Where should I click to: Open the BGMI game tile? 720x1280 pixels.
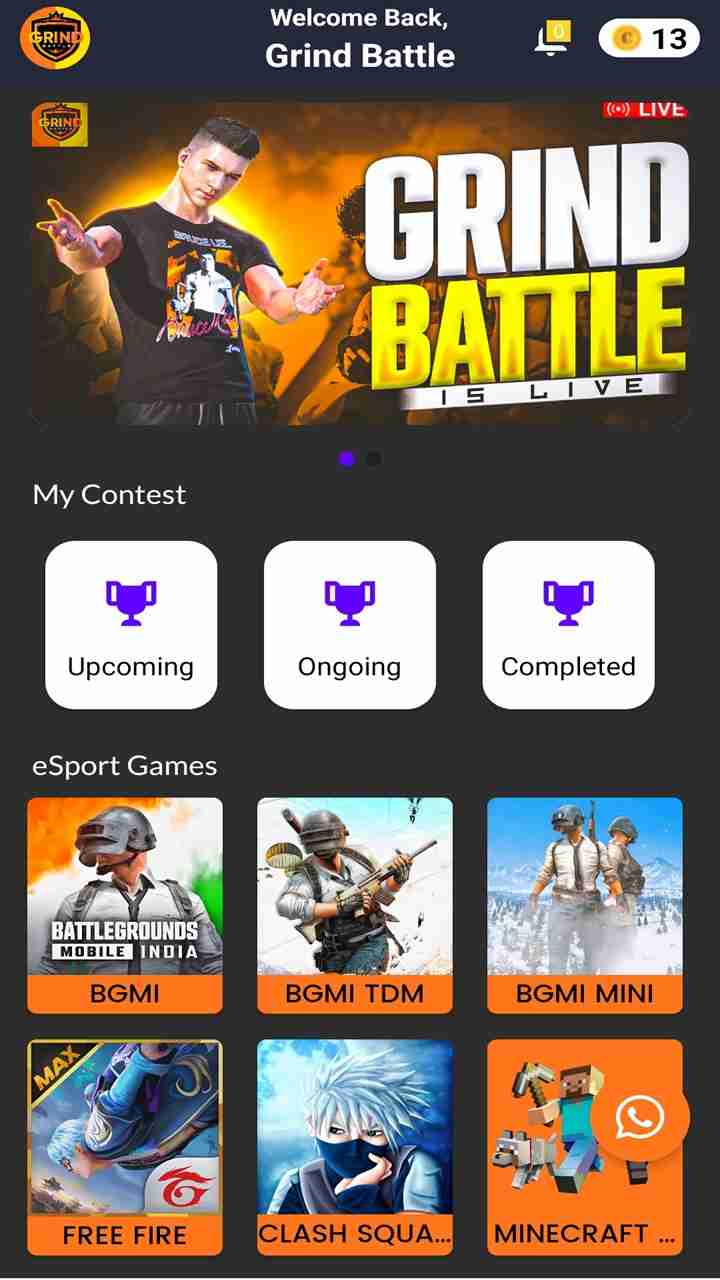125,905
